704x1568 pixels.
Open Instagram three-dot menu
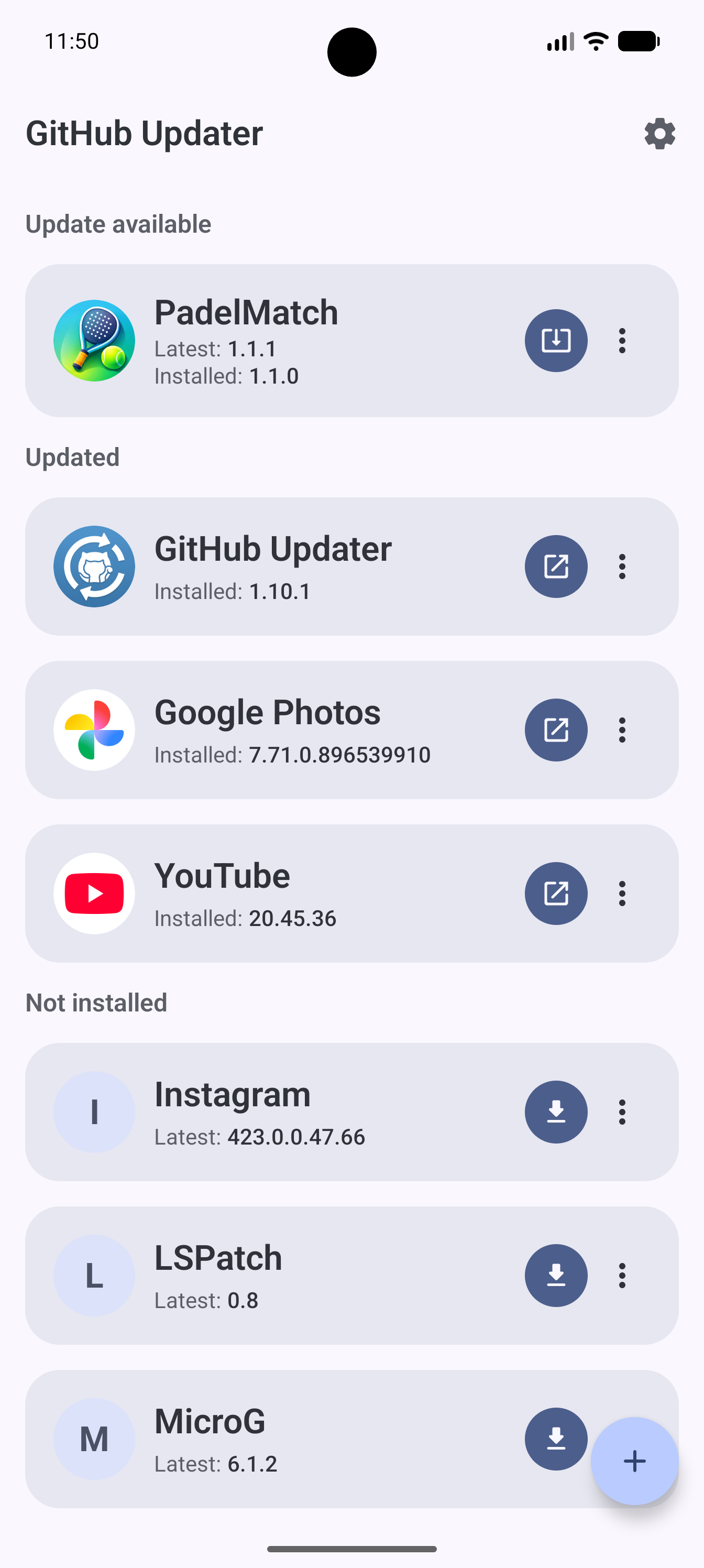(622, 1112)
